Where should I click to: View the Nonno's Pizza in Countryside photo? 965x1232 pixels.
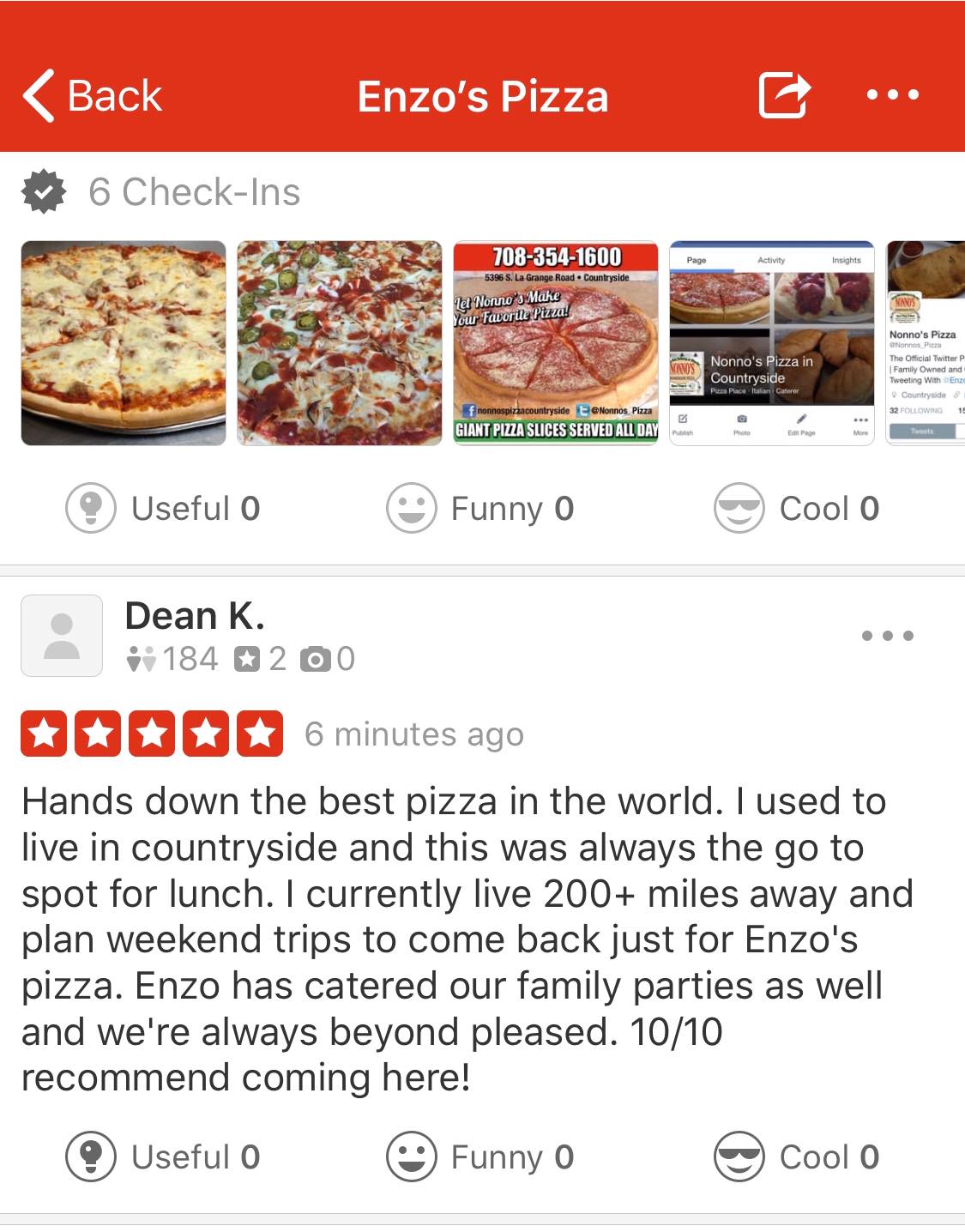coord(771,343)
